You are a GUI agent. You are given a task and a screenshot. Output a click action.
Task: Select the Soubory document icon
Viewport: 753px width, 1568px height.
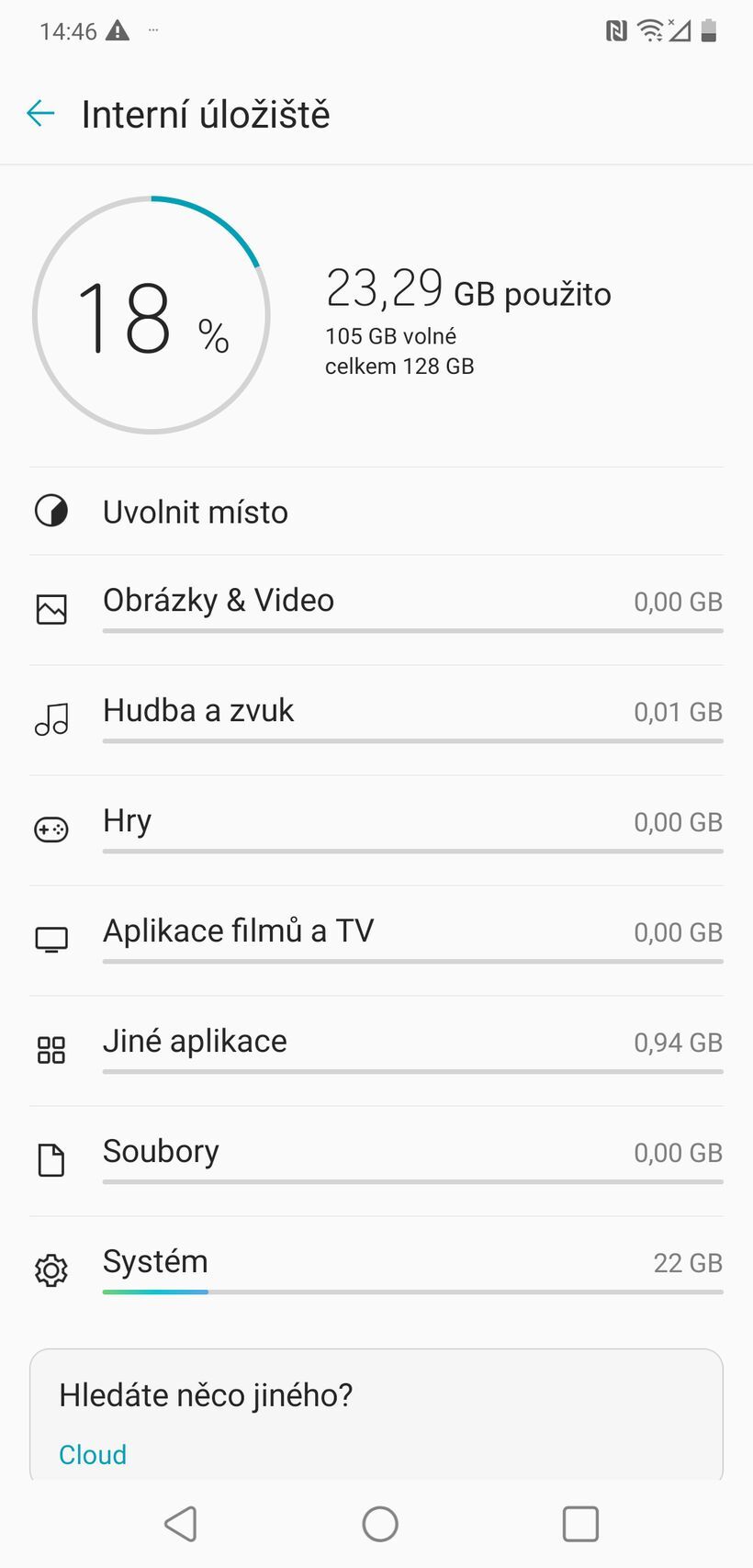tap(52, 1159)
